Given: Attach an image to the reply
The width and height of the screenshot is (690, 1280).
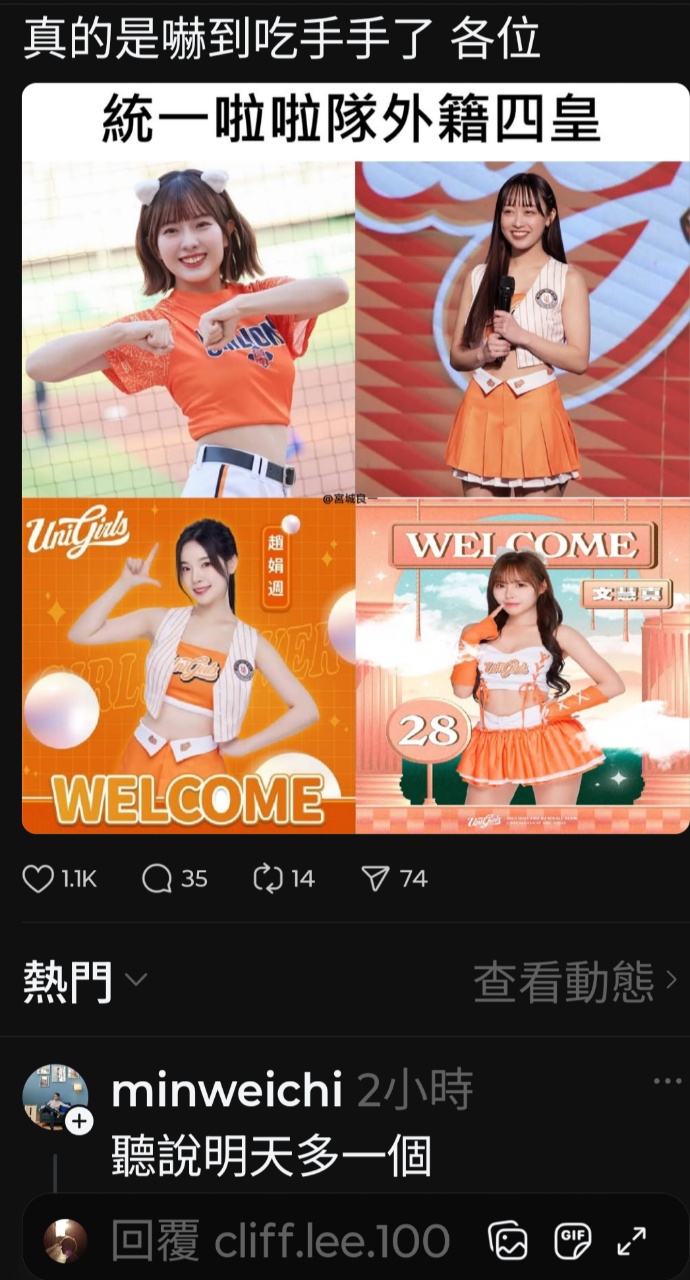Looking at the screenshot, I should 508,1242.
